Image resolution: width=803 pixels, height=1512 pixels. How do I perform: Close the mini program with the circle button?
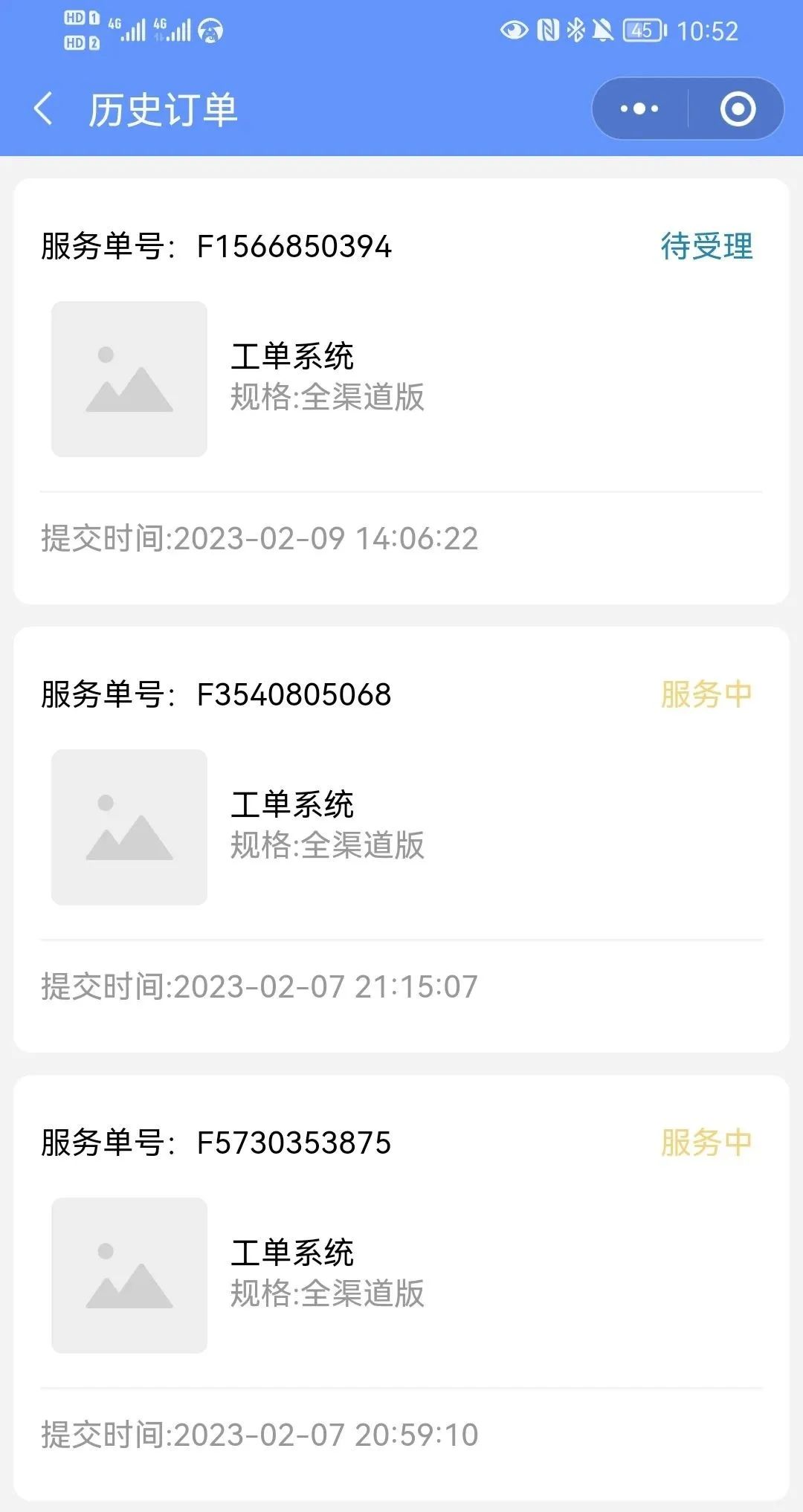tap(738, 109)
